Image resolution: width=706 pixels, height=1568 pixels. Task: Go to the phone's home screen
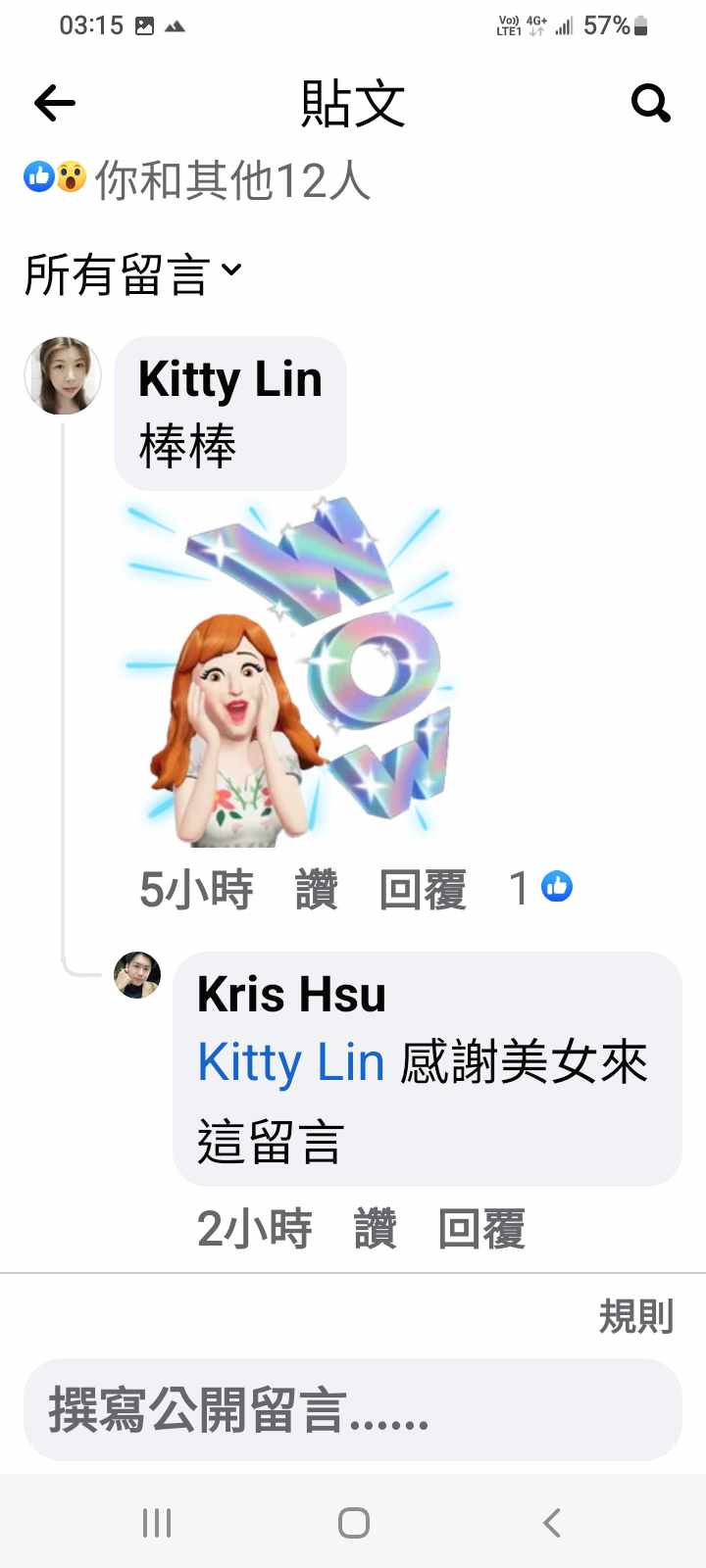click(x=353, y=1523)
